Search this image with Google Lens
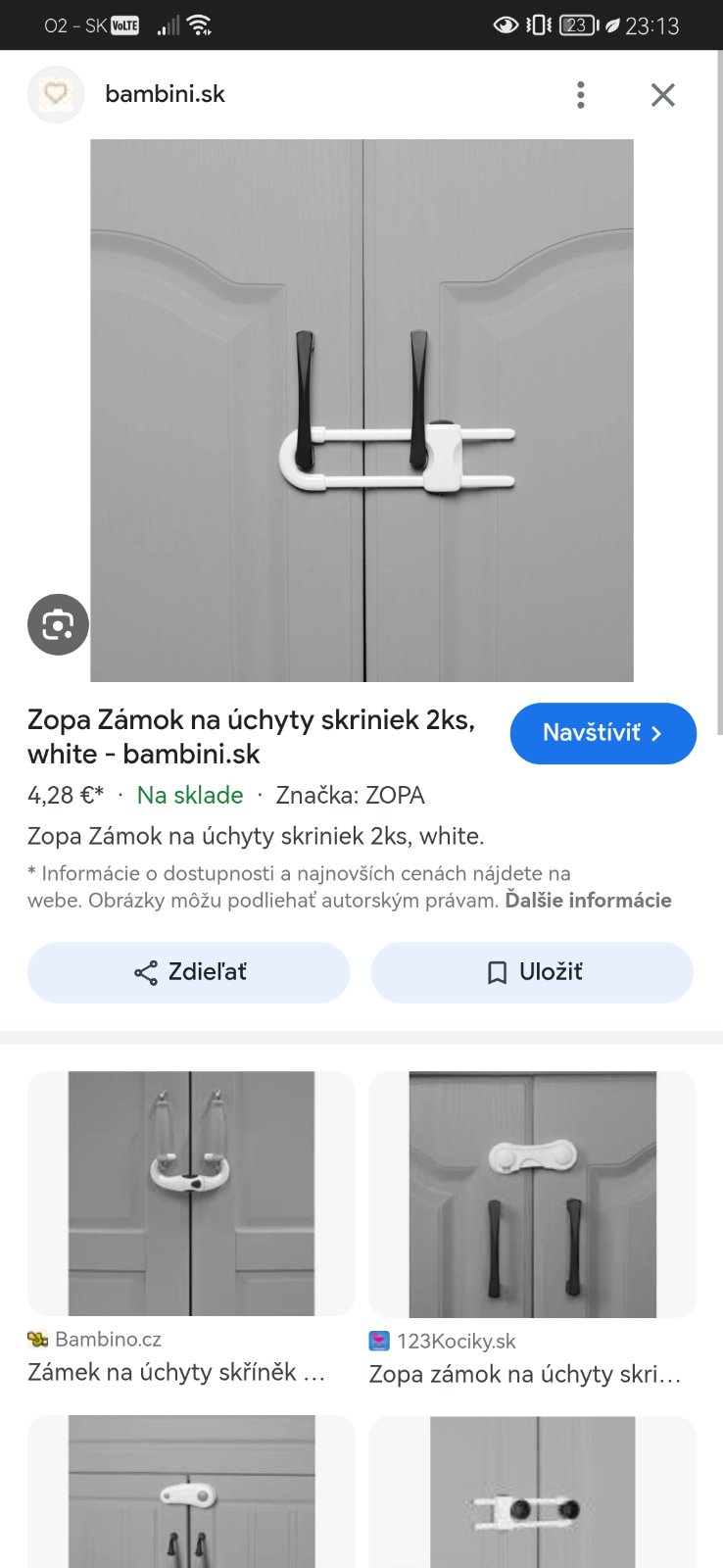The width and height of the screenshot is (723, 1568). click(x=58, y=624)
